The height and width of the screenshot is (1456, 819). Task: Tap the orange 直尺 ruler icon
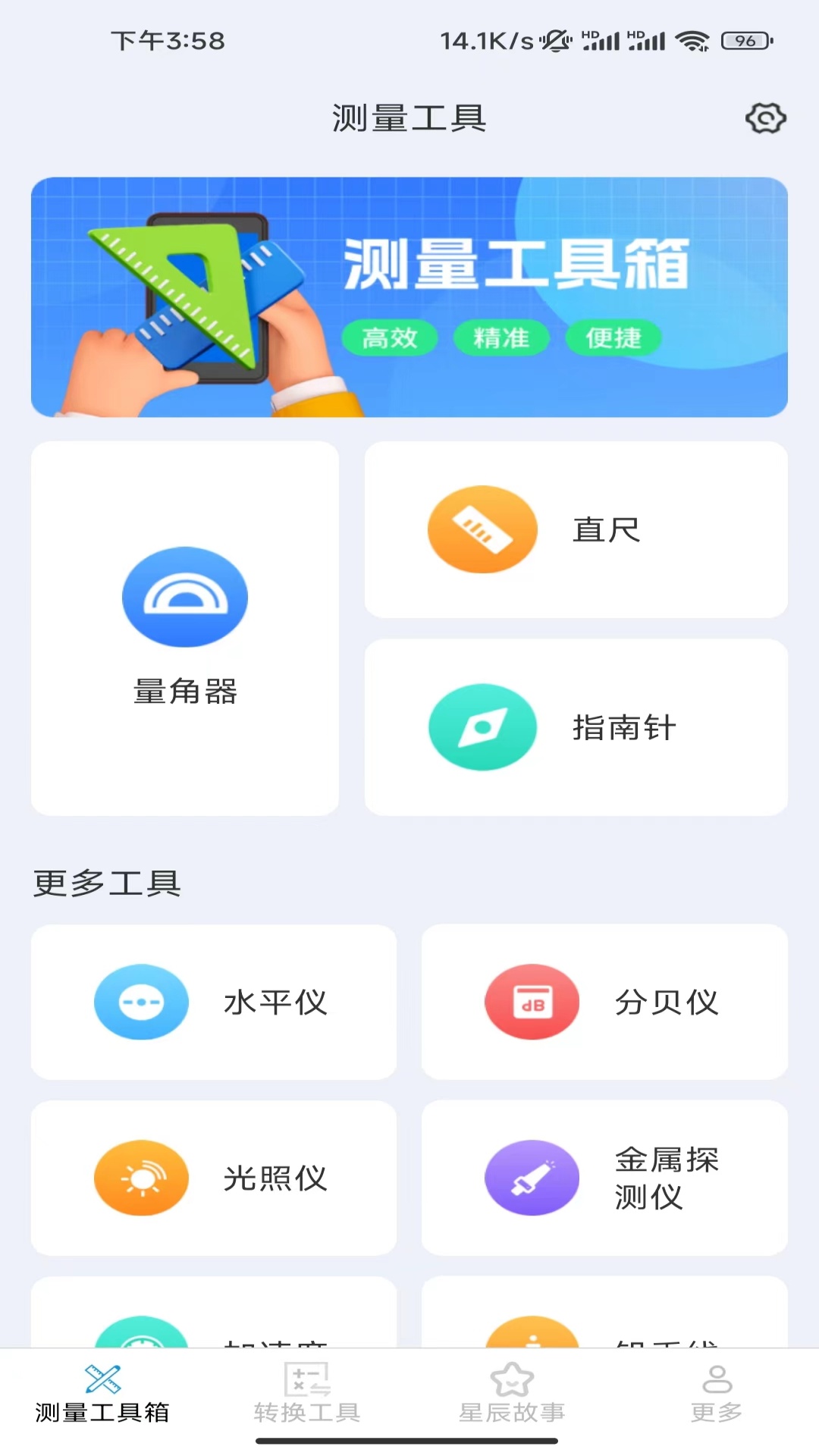point(482,529)
